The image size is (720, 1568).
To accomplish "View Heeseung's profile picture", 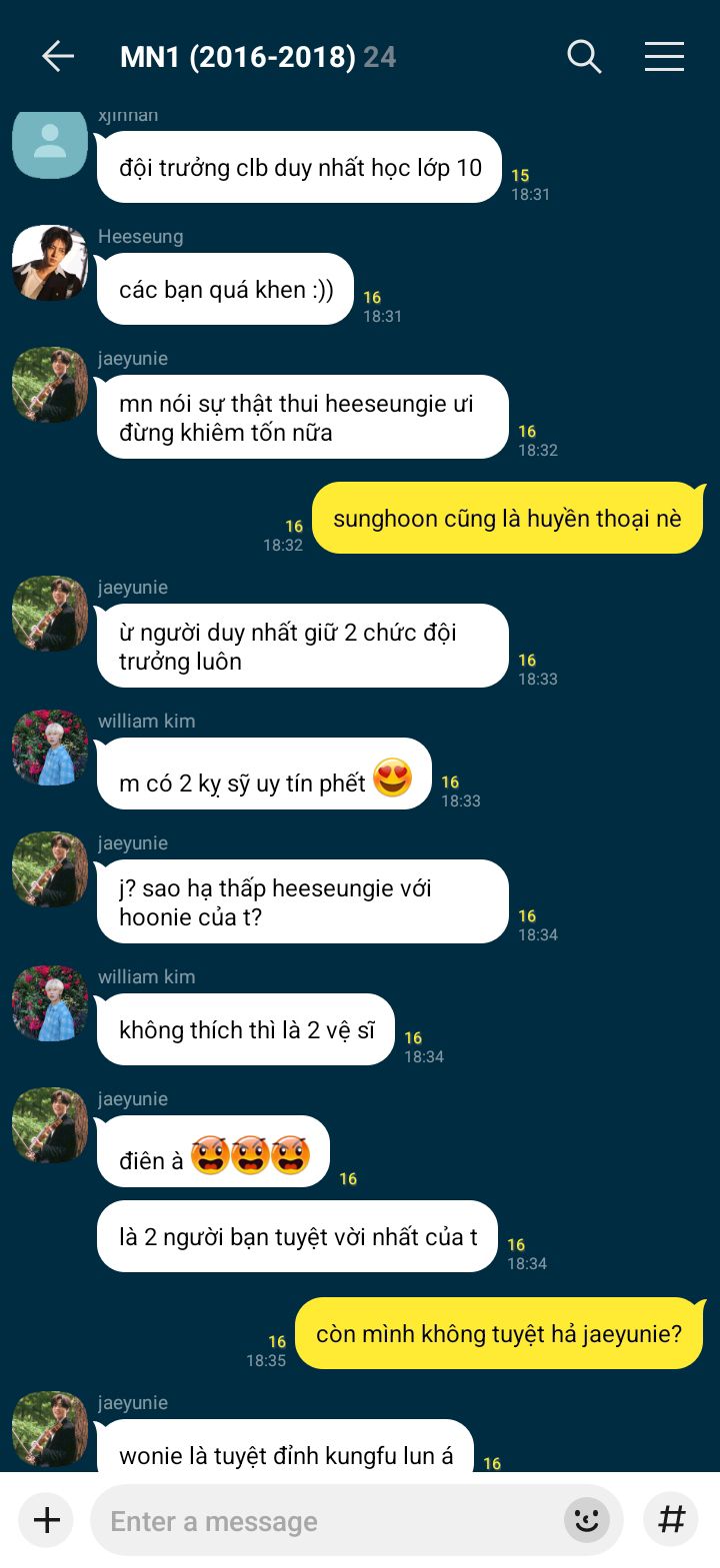I will (x=50, y=263).
